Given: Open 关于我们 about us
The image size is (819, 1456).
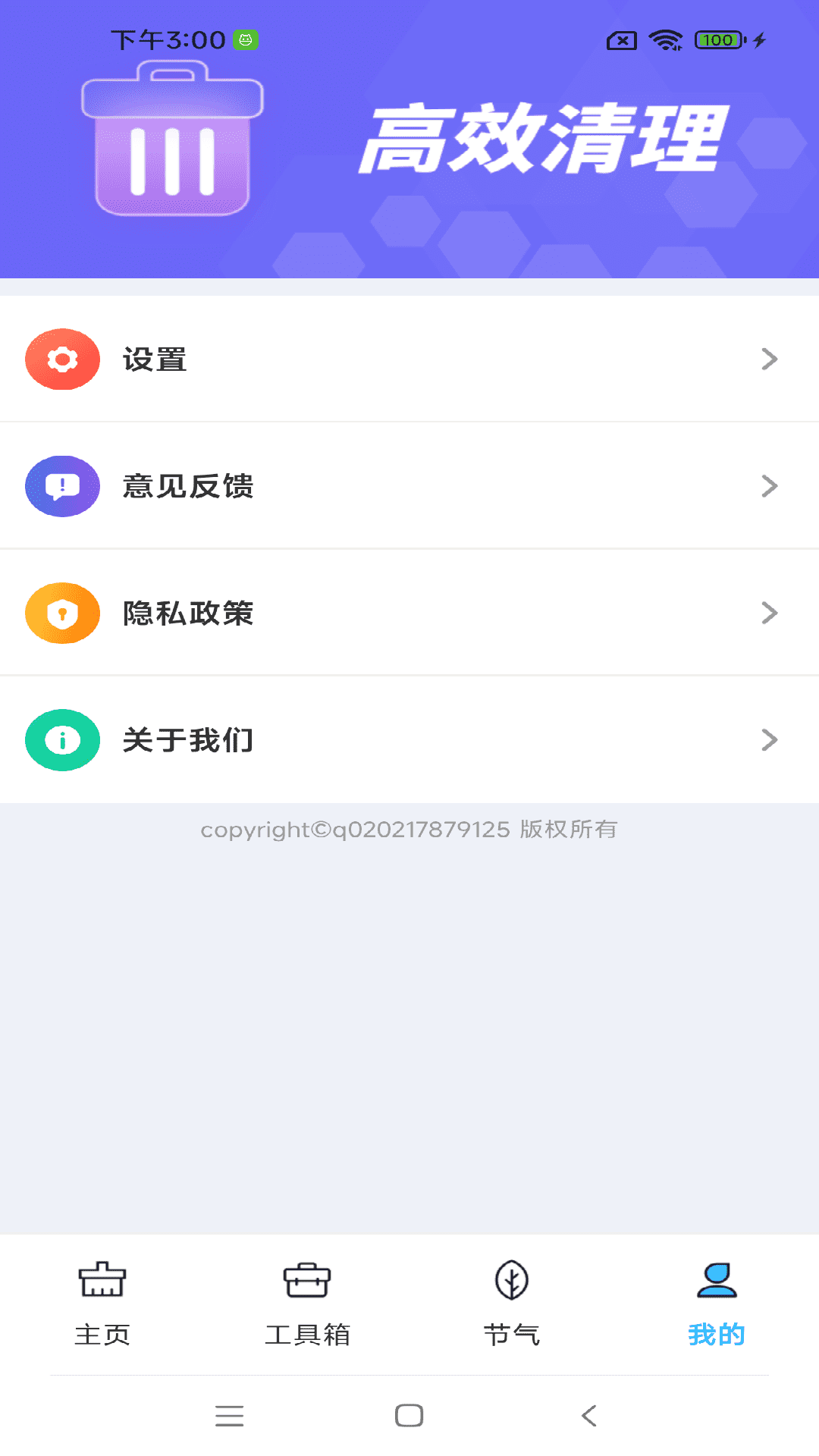Looking at the screenshot, I should [x=409, y=739].
